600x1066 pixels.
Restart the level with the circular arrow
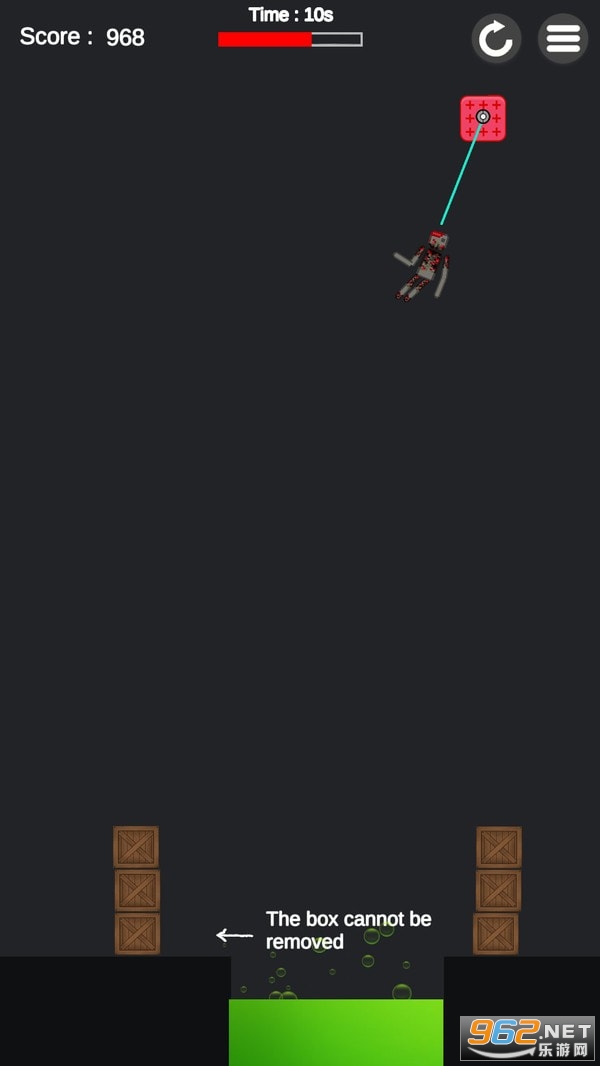click(496, 39)
